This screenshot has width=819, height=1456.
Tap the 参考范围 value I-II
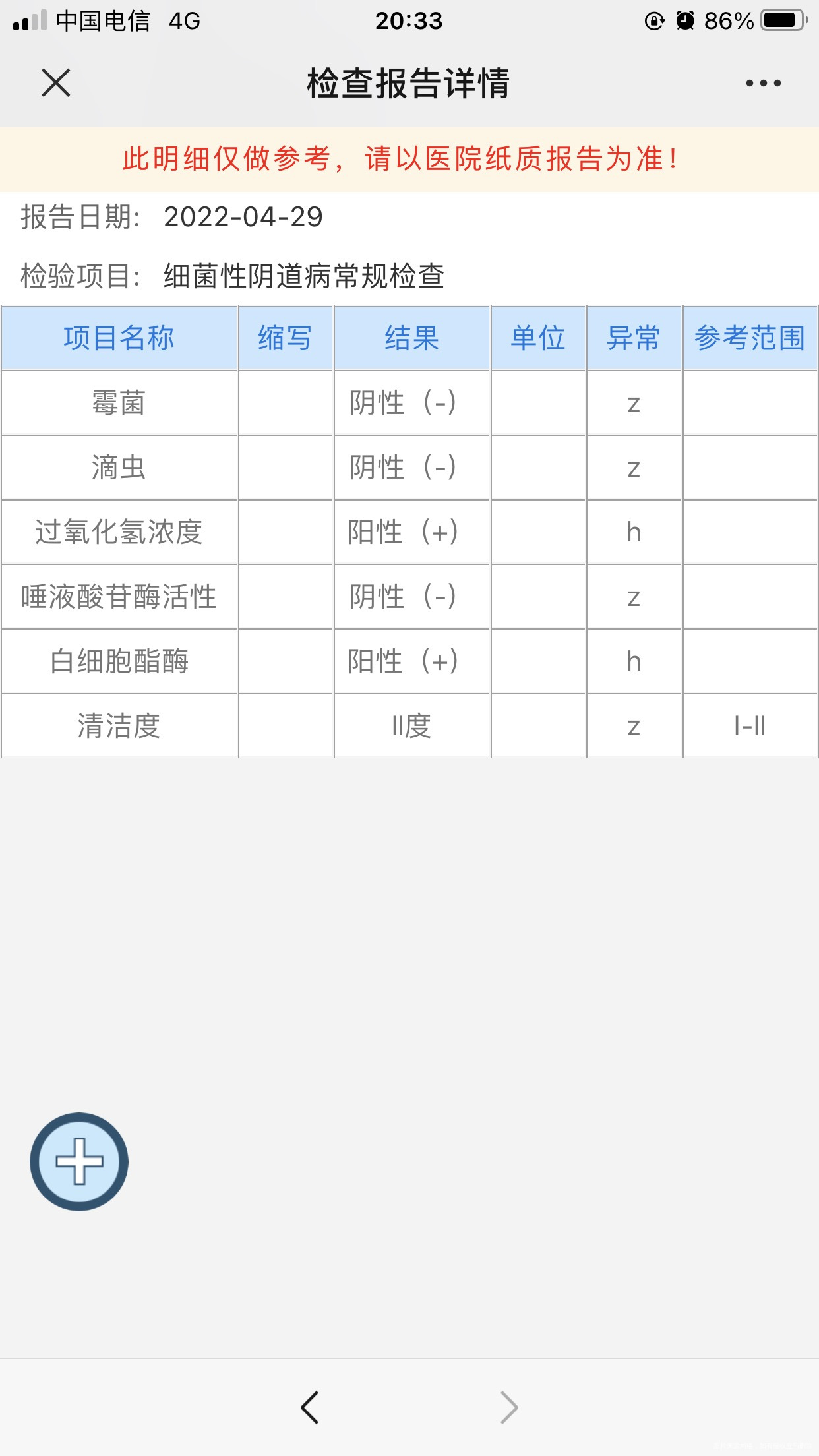[749, 726]
